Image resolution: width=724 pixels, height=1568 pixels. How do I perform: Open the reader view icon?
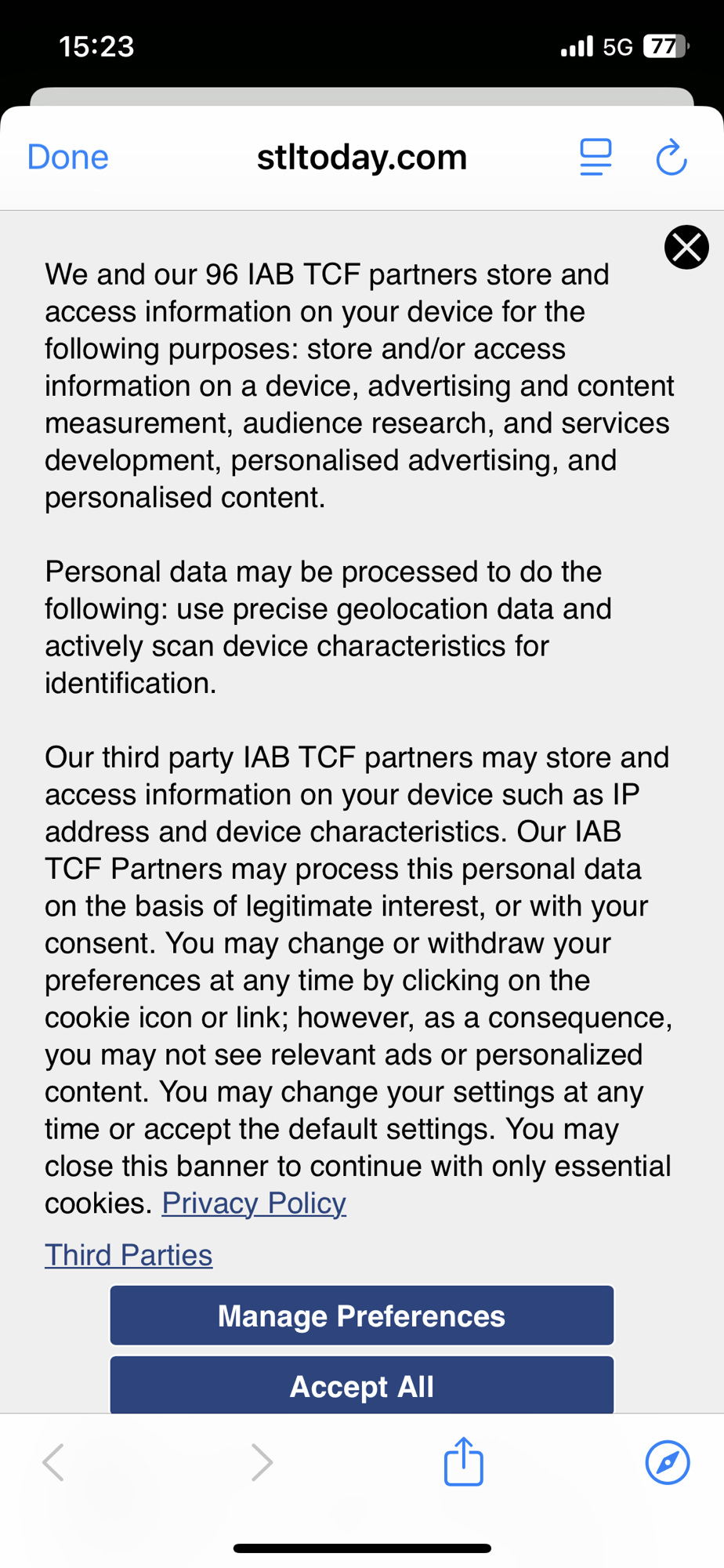[595, 157]
